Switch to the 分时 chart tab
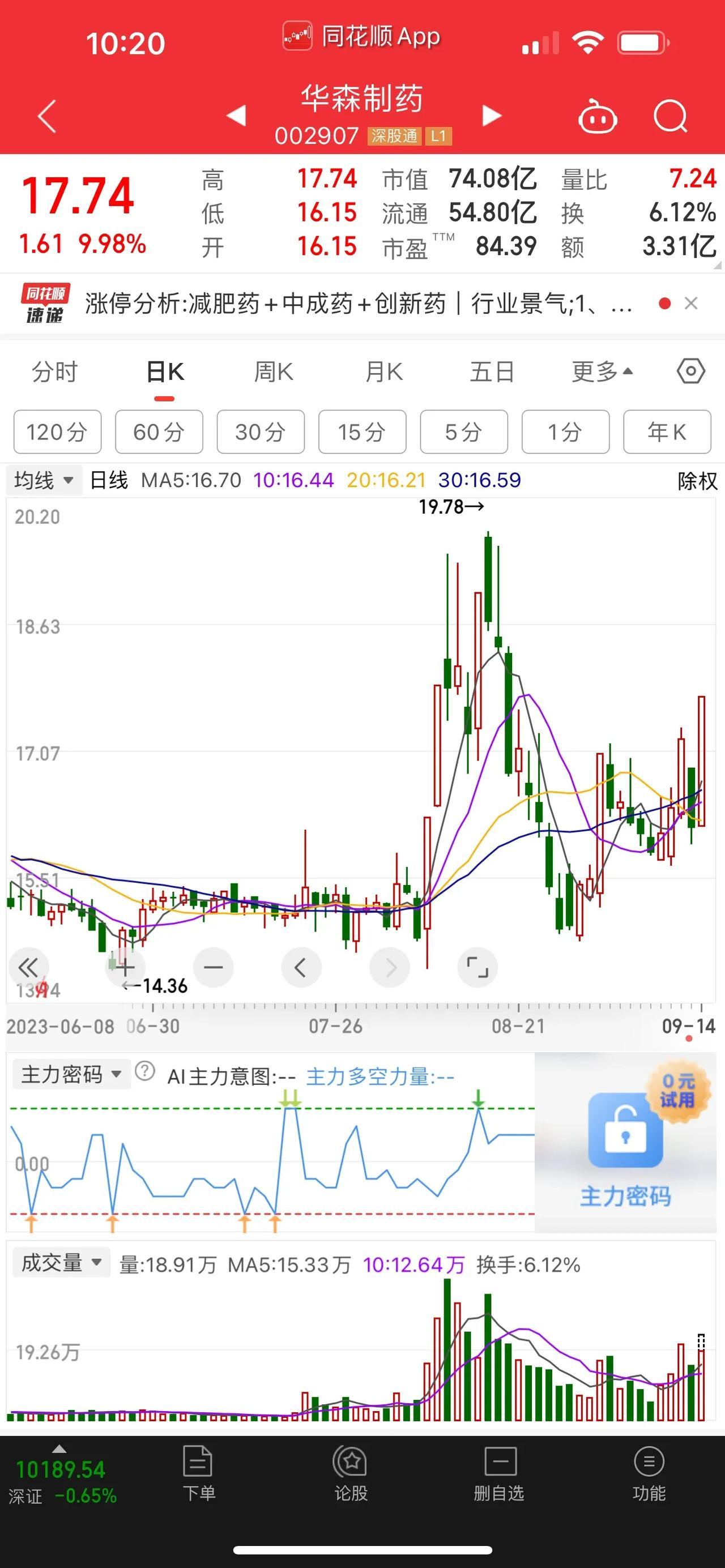This screenshot has height=1568, width=725. click(55, 371)
